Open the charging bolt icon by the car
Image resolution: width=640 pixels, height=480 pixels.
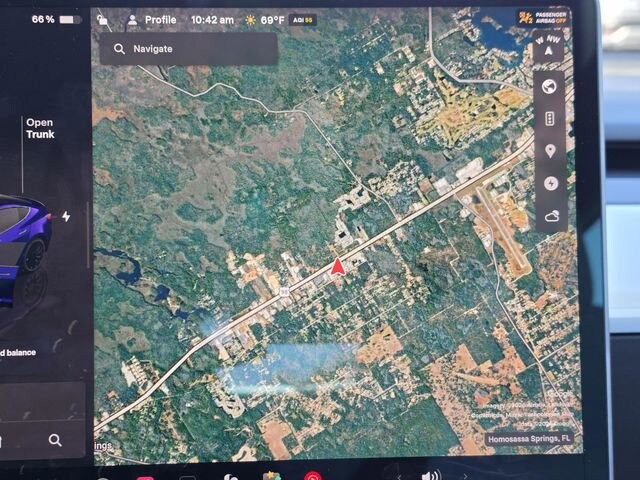[66, 216]
